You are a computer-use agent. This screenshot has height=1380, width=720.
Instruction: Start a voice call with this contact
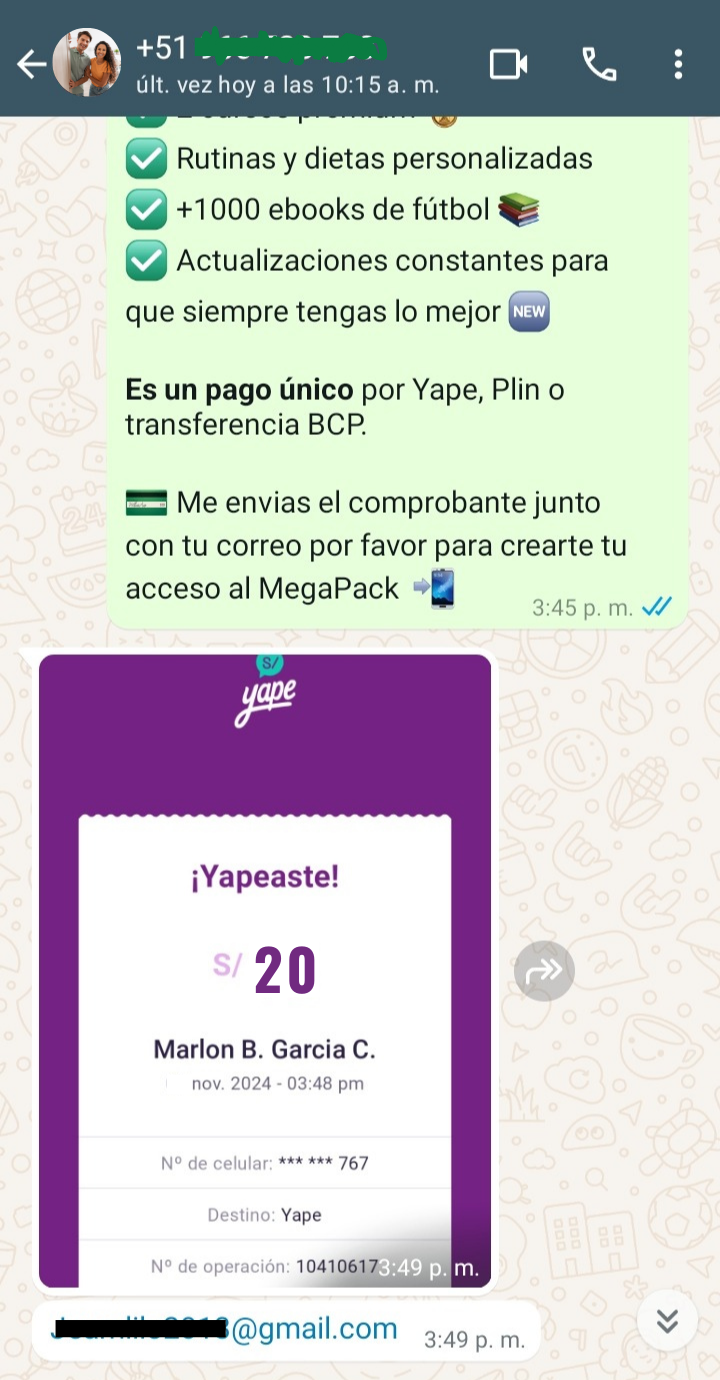coord(599,65)
